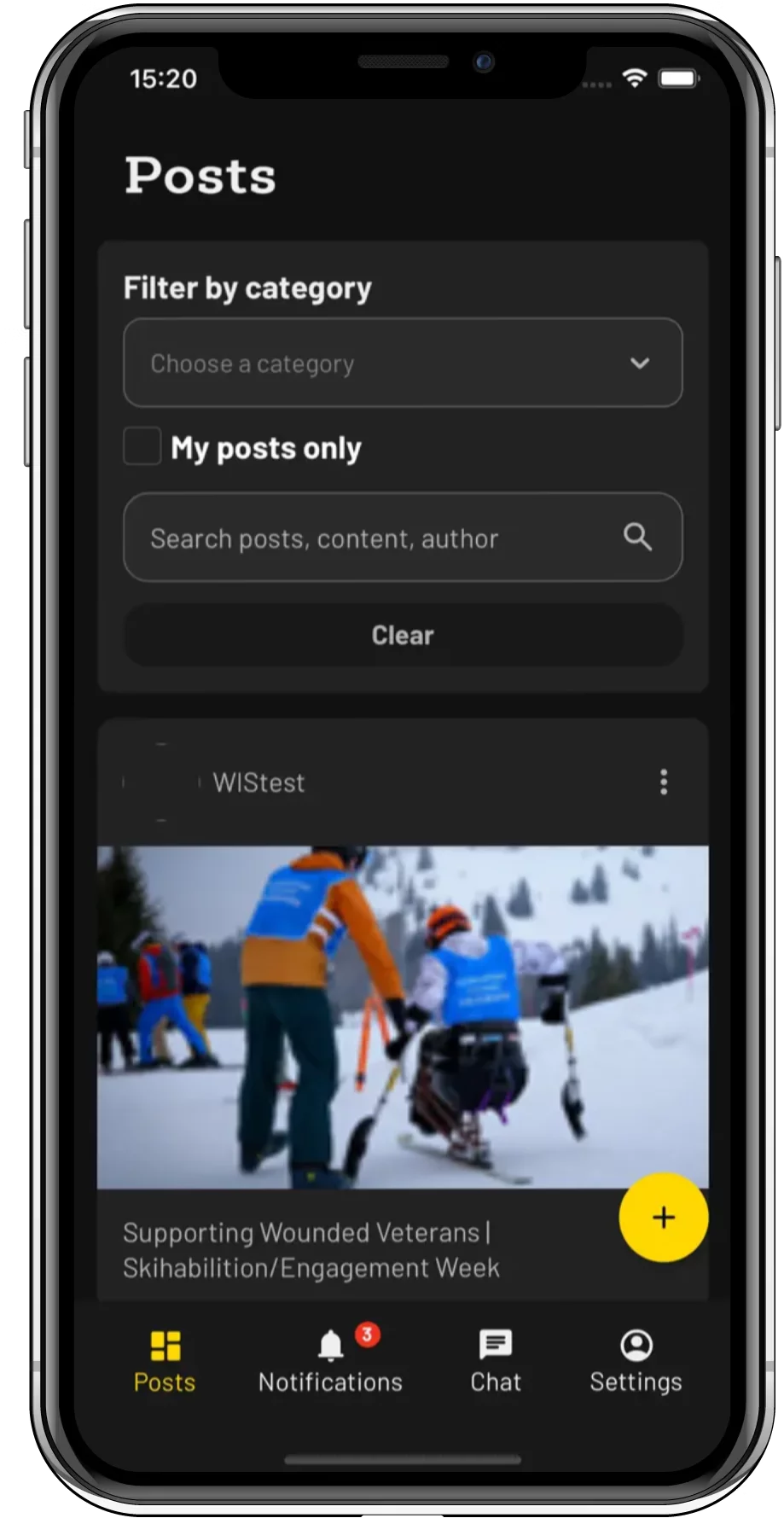Switch to the Chat tab
Viewport: 784px width, 1518px height.
click(x=496, y=1361)
